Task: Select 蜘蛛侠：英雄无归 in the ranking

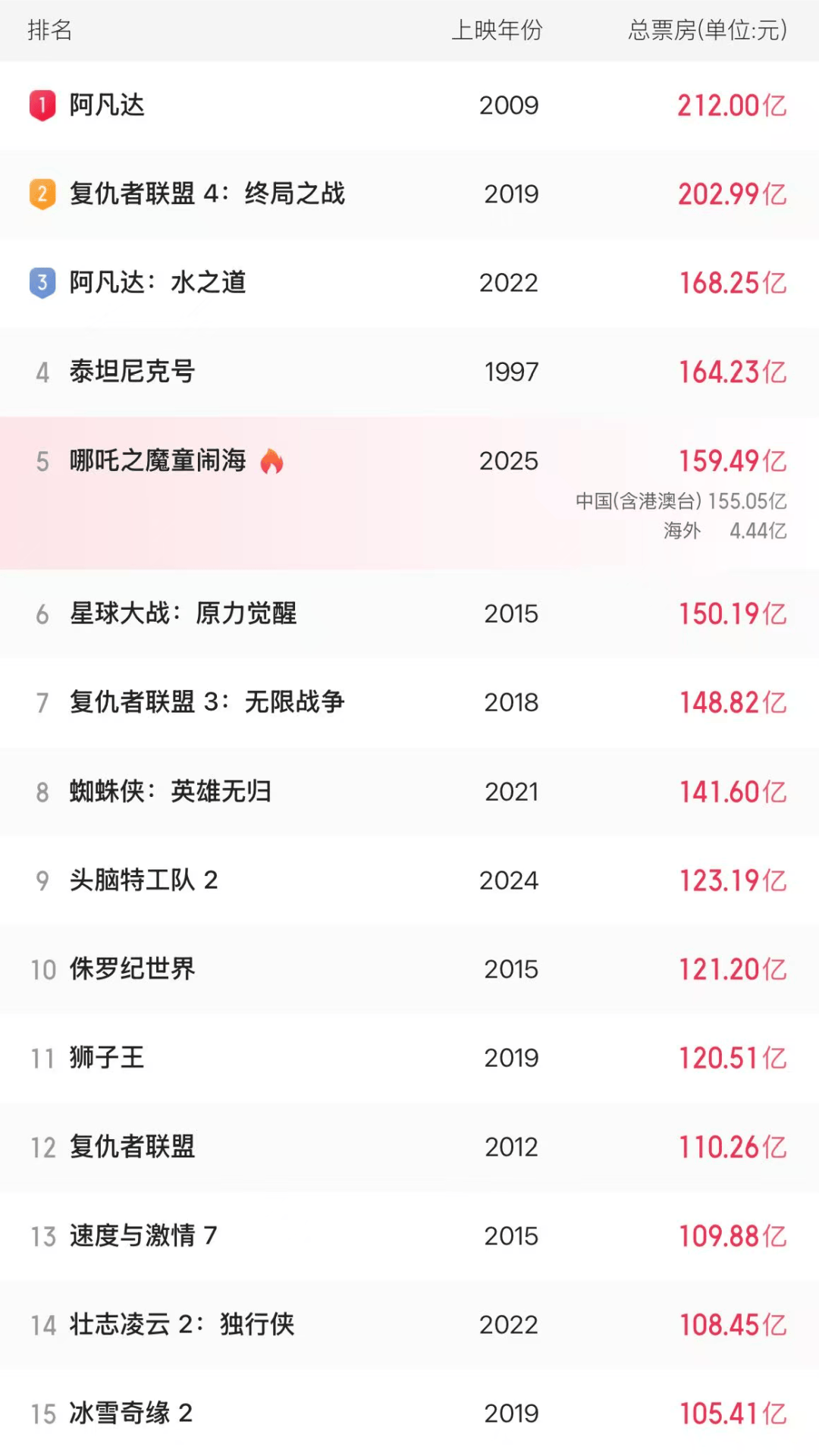Action: 171,792
